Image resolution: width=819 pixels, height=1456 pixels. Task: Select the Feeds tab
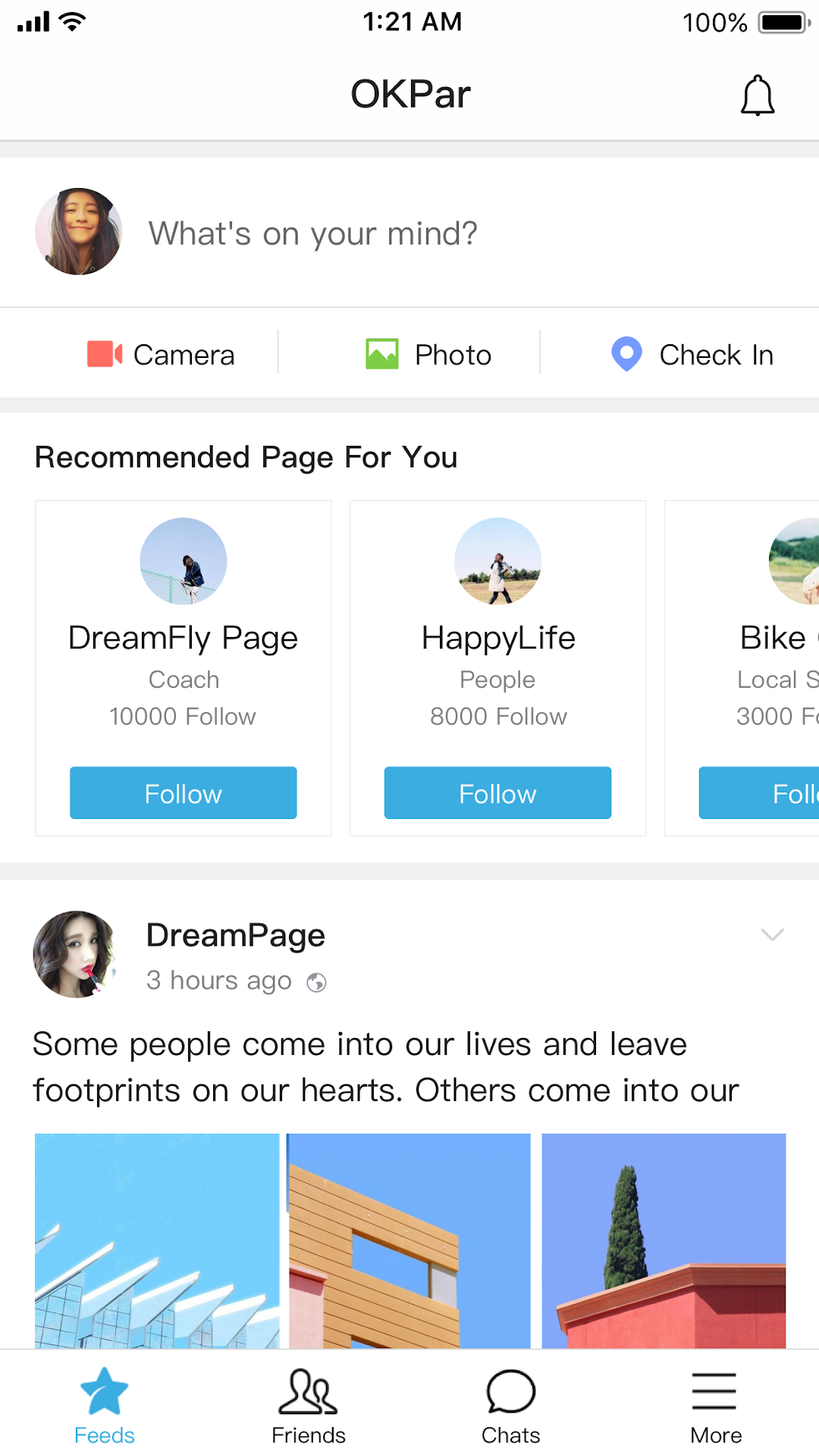[x=104, y=1406]
